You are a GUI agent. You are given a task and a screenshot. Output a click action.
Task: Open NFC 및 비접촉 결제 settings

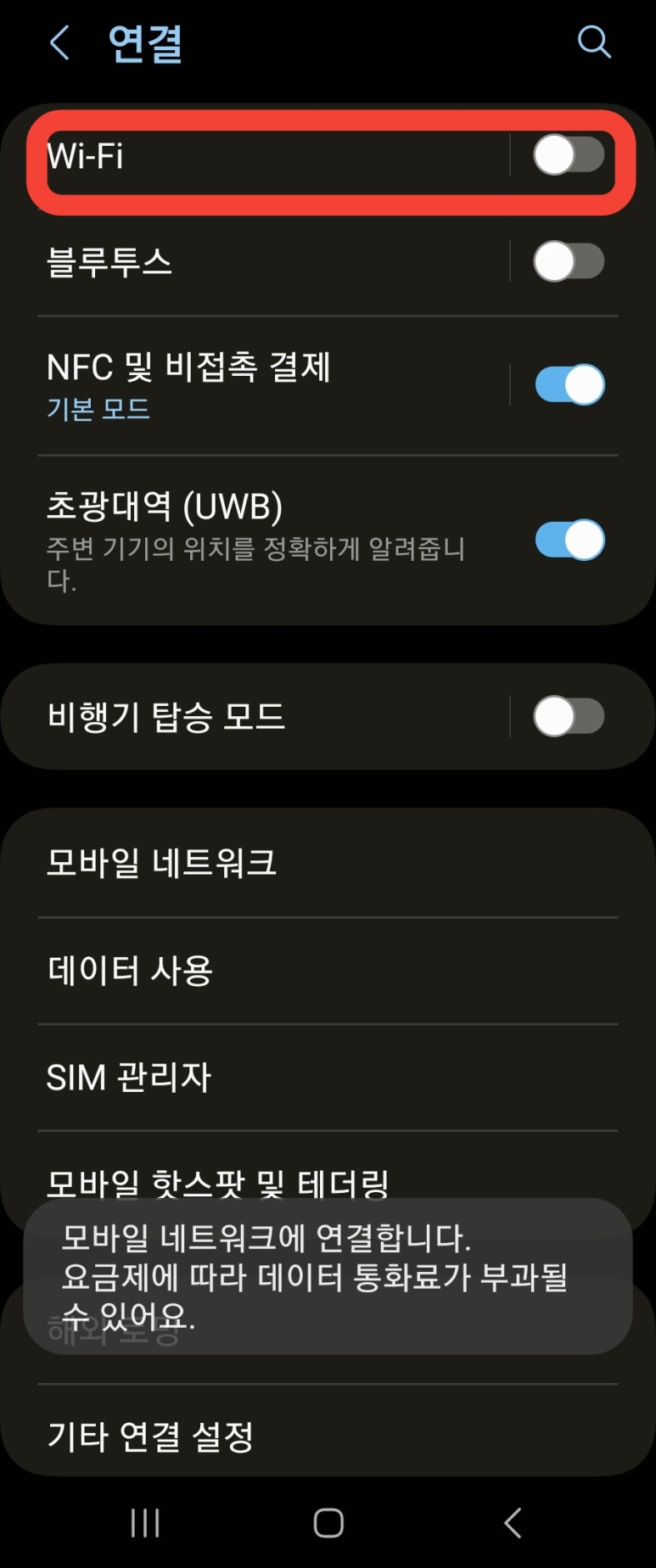tap(255, 384)
